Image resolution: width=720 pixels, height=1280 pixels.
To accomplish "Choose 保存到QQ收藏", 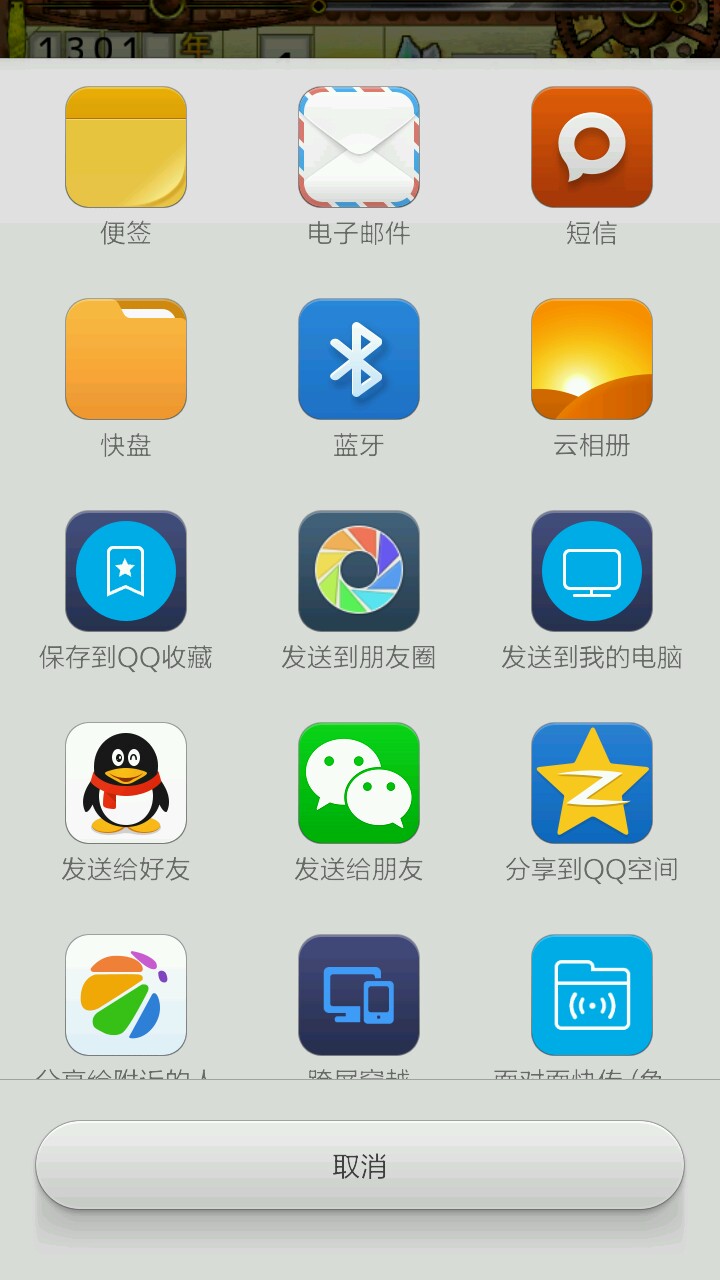I will 126,572.
